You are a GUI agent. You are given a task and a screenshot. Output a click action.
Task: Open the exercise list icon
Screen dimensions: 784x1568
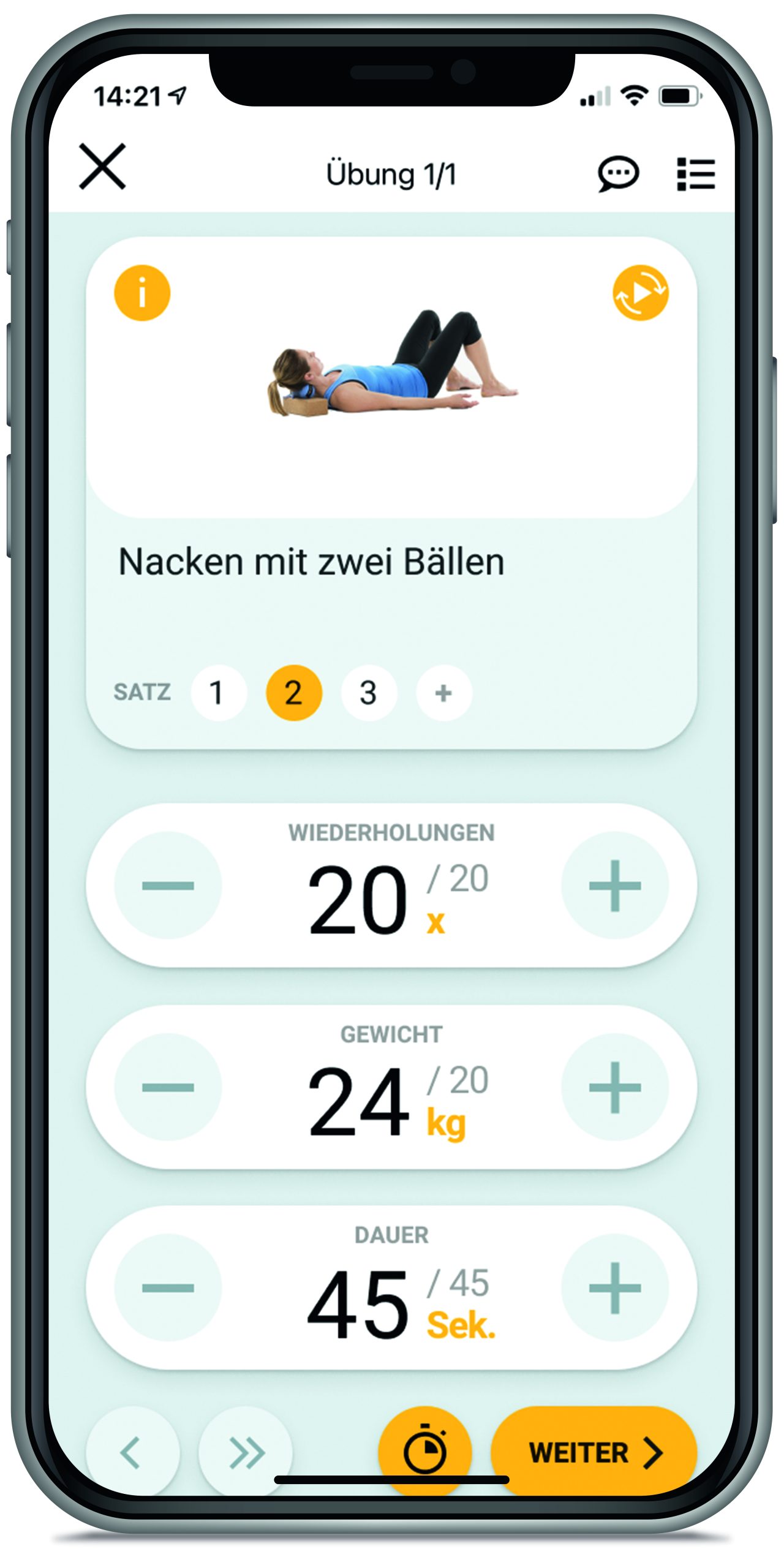[696, 174]
